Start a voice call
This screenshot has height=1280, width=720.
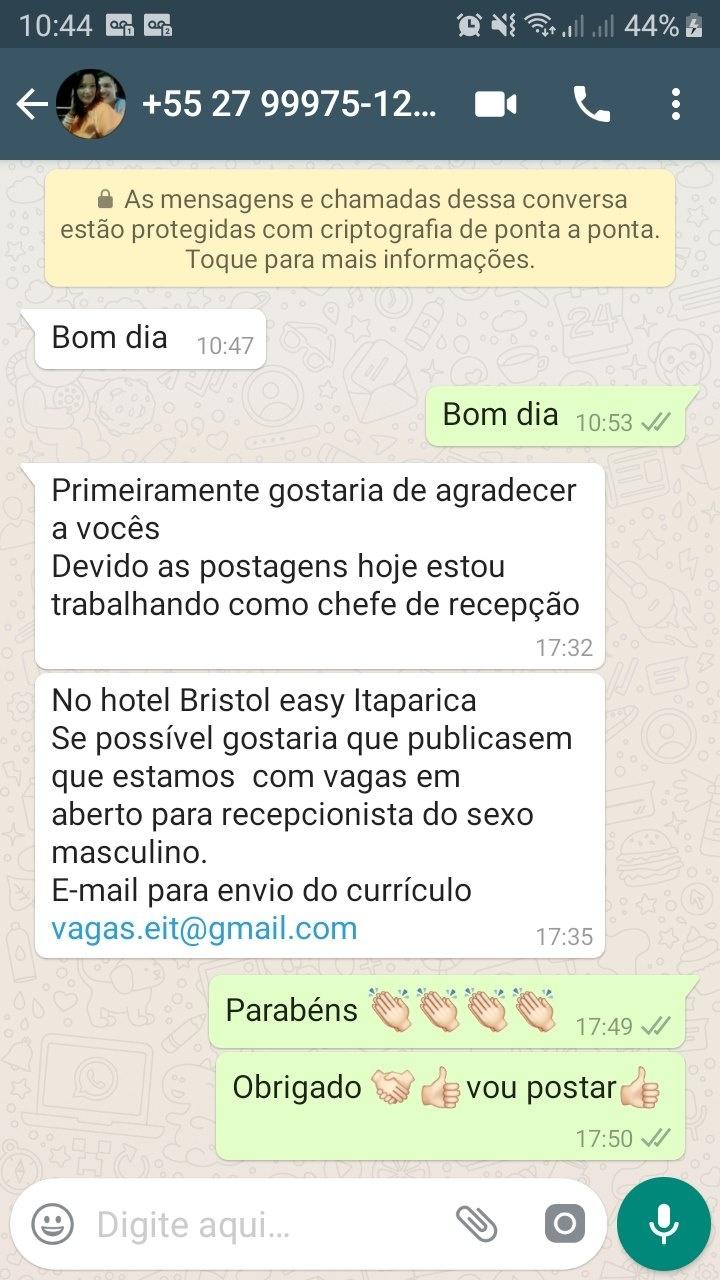(x=591, y=104)
